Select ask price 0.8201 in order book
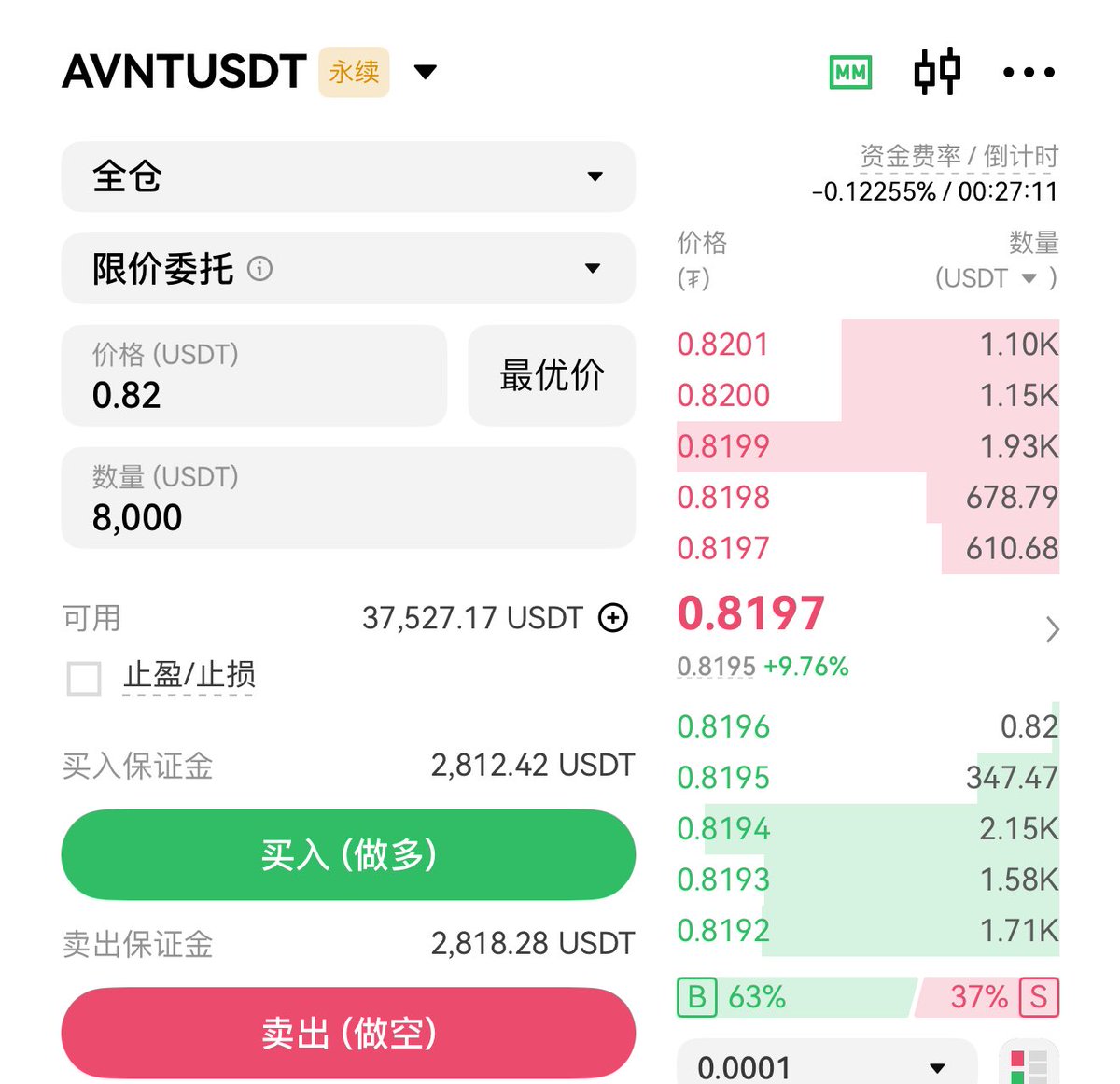The image size is (1120, 1084). click(723, 345)
